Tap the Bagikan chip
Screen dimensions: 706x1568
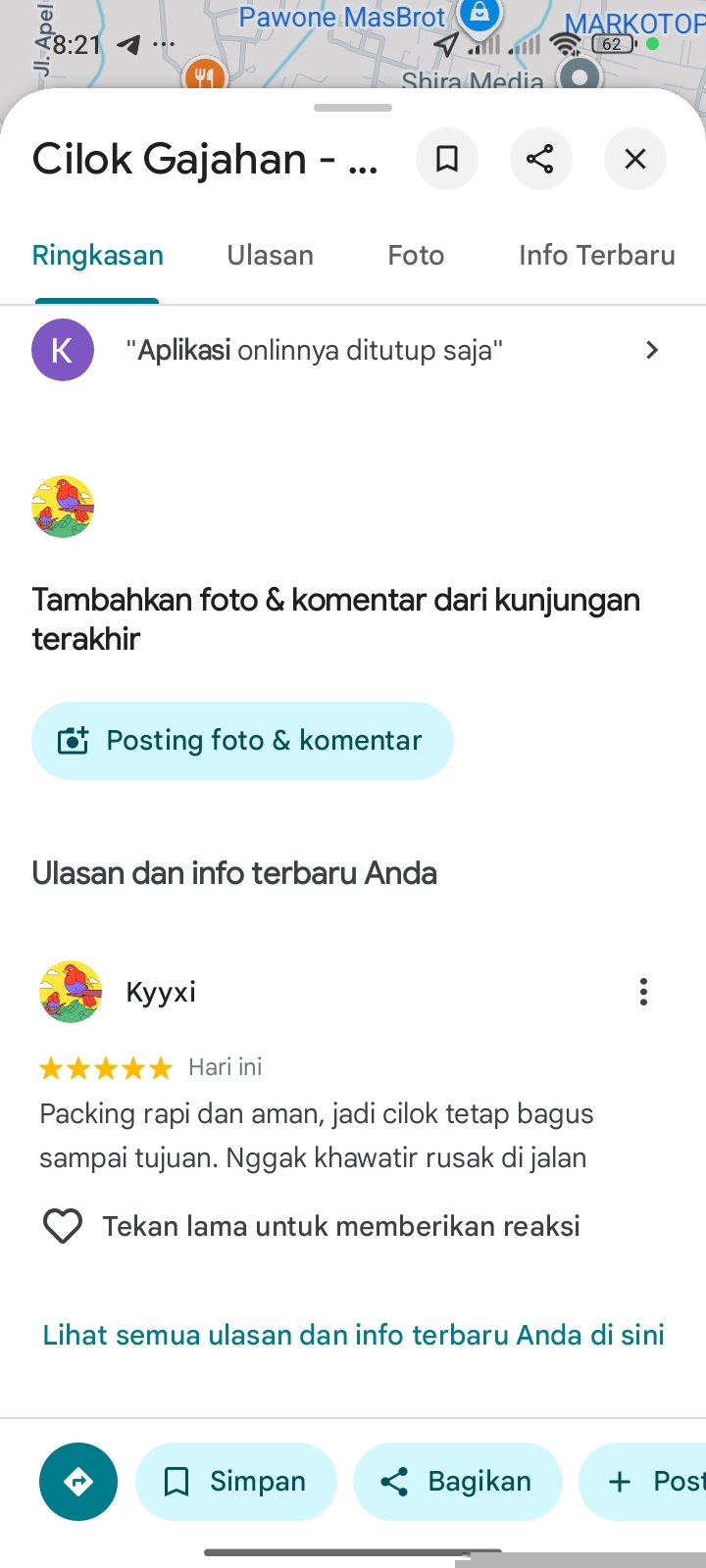click(x=458, y=1482)
